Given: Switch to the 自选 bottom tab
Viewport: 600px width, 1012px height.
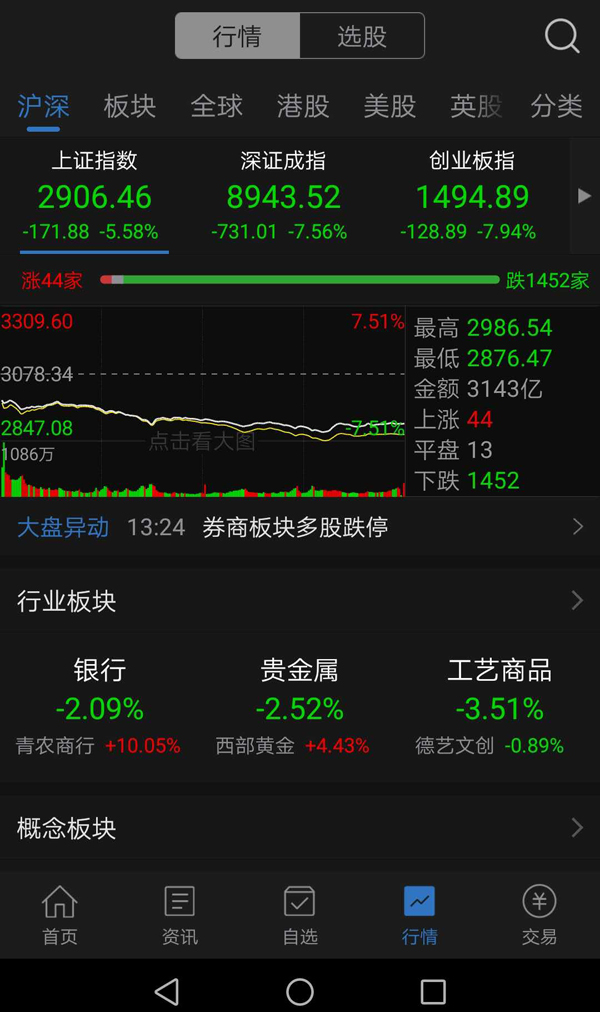Looking at the screenshot, I should pyautogui.click(x=300, y=915).
